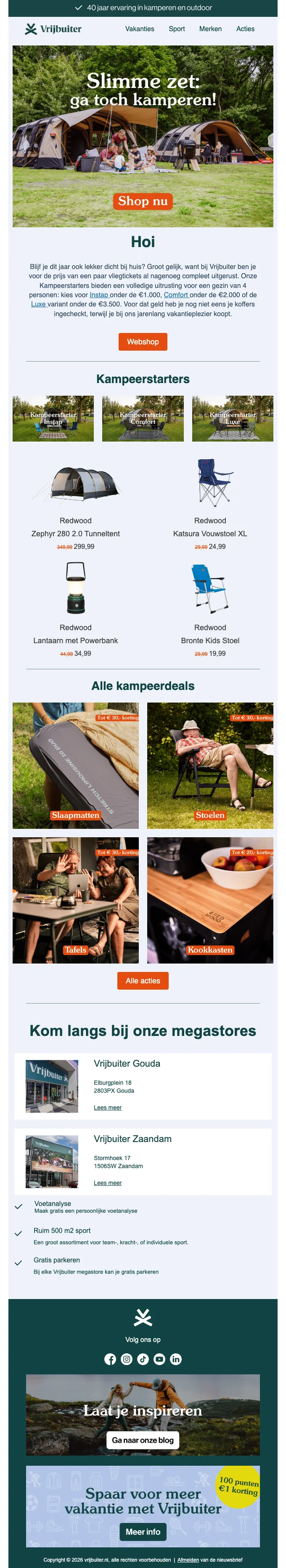Open the Webshop button
Image resolution: width=286 pixels, height=1568 pixels.
143,341
